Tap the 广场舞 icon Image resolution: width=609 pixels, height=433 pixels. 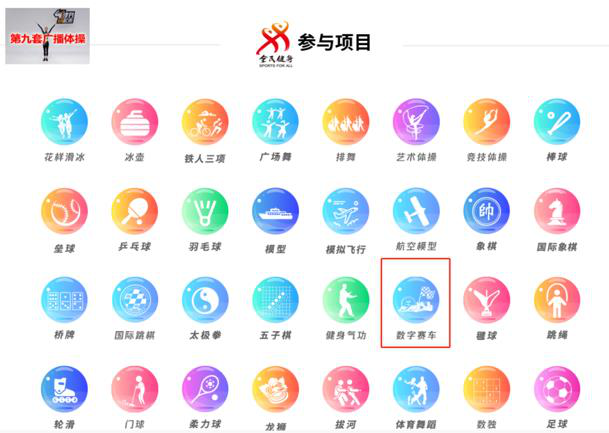point(275,122)
